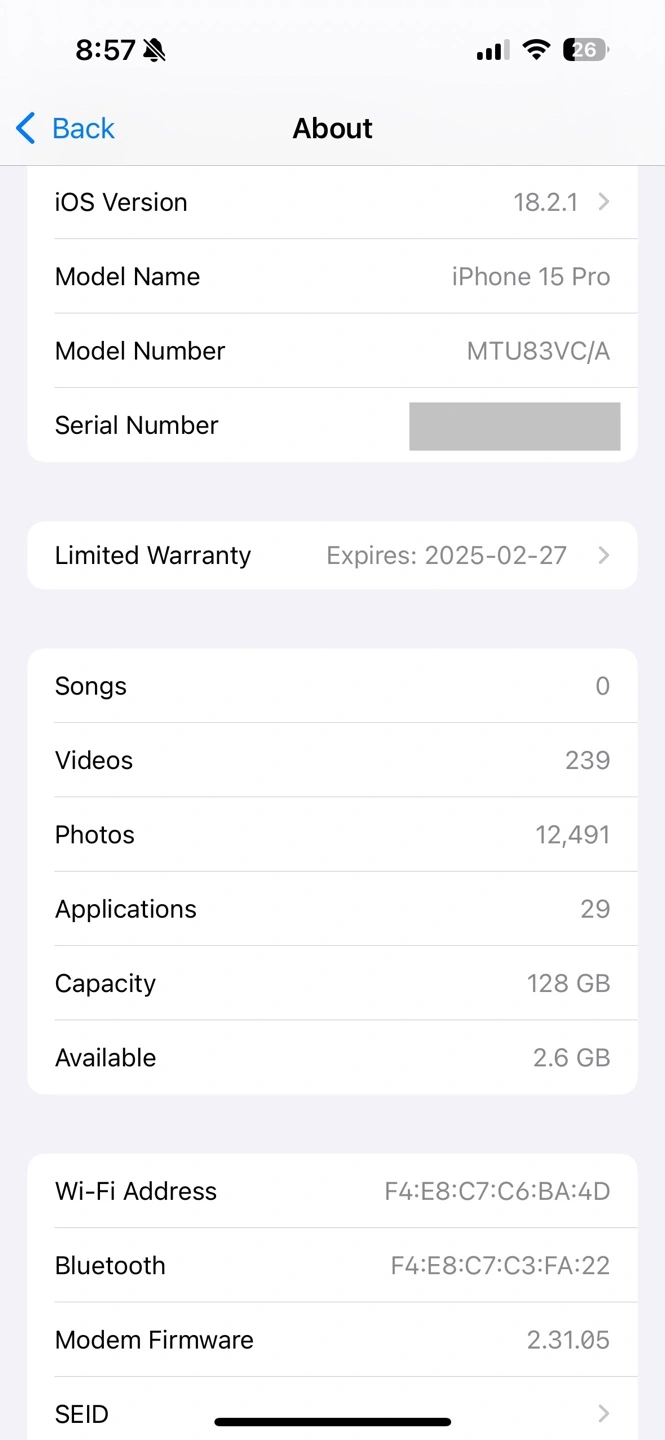Open the Limited Warranty coverage row
The height and width of the screenshot is (1440, 665).
pos(332,555)
